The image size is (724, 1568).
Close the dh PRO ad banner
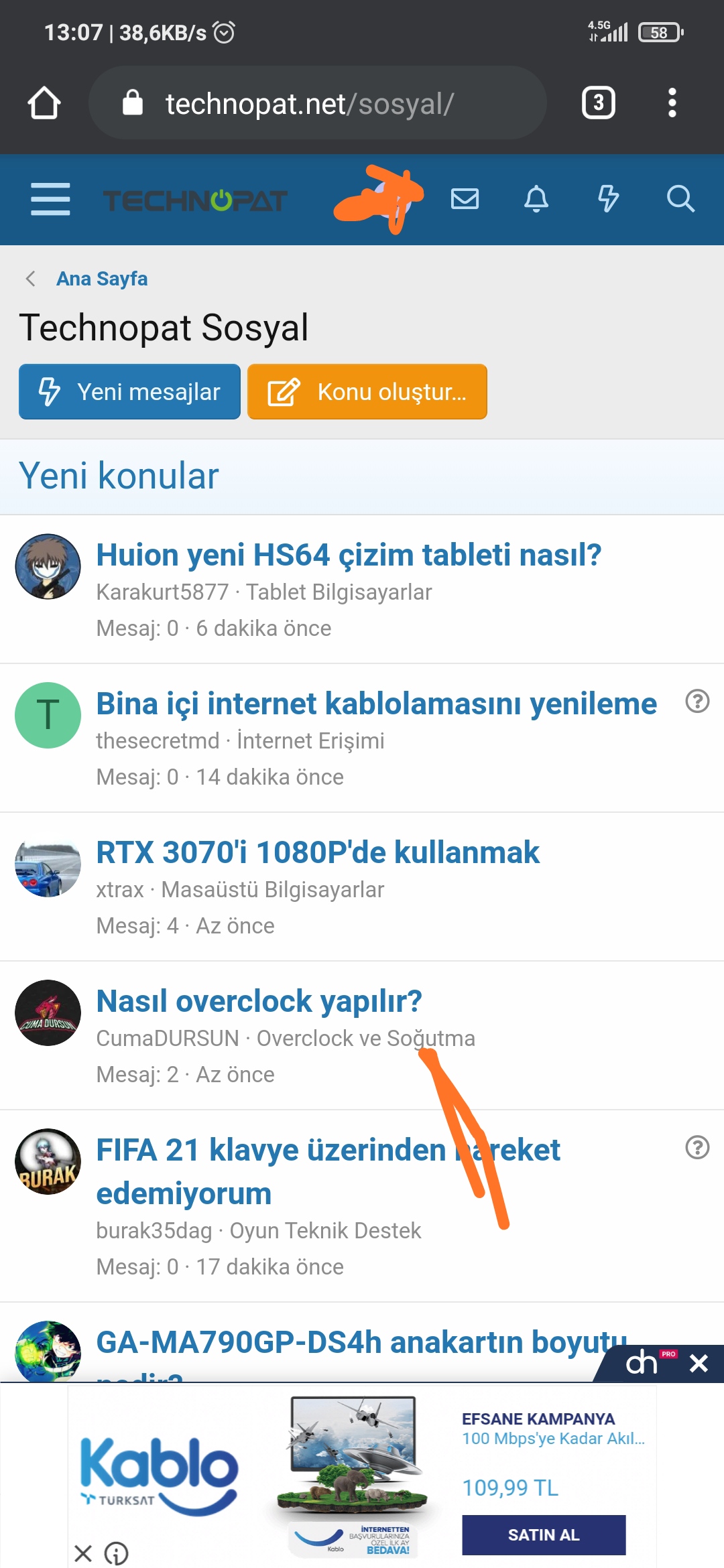(699, 1363)
